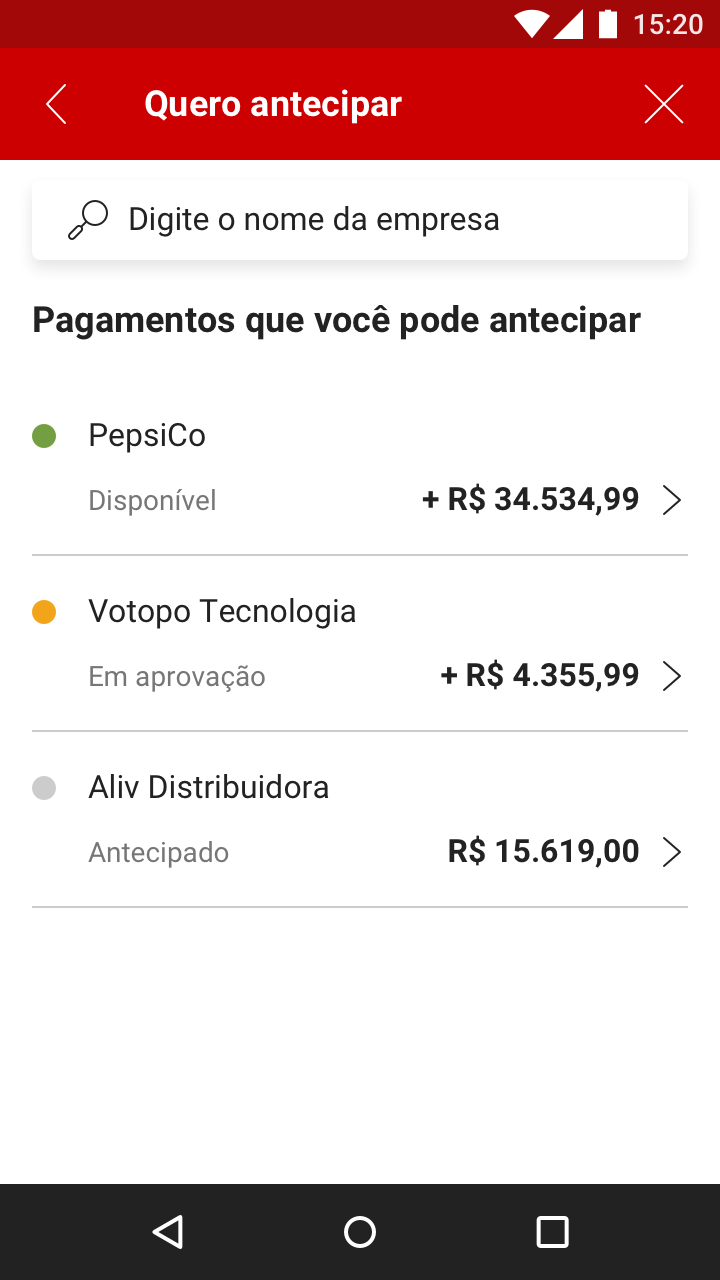The width and height of the screenshot is (720, 1280).
Task: Close the Quero antecipar screen
Action: click(664, 104)
